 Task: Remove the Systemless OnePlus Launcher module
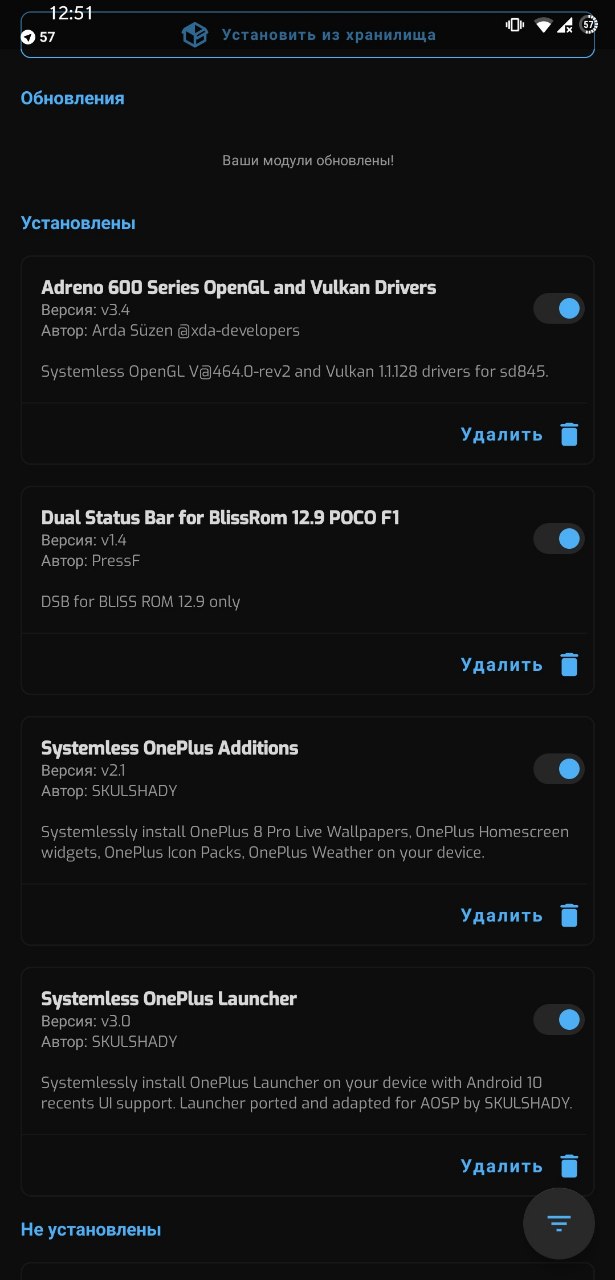pyautogui.click(x=520, y=1166)
